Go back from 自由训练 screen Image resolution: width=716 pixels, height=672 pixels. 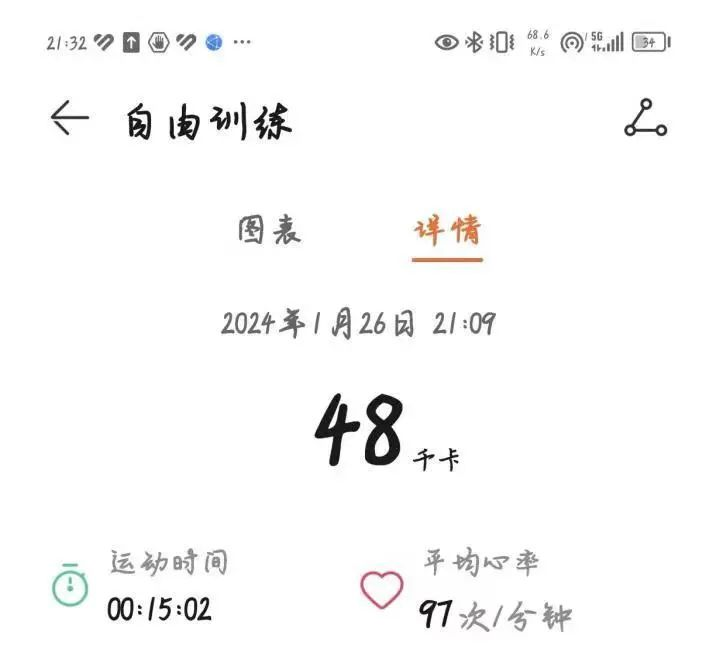[68, 119]
